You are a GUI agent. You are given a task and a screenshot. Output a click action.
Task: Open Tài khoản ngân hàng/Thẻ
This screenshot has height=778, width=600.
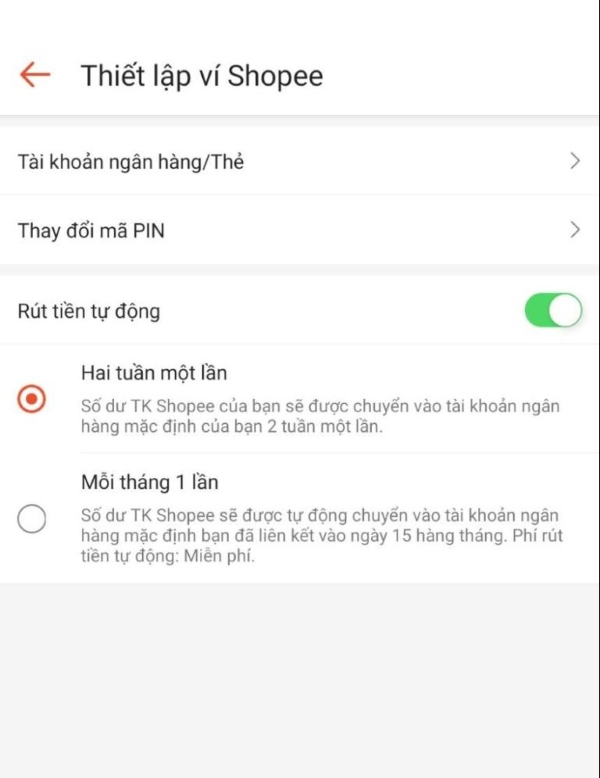[x=298, y=161]
